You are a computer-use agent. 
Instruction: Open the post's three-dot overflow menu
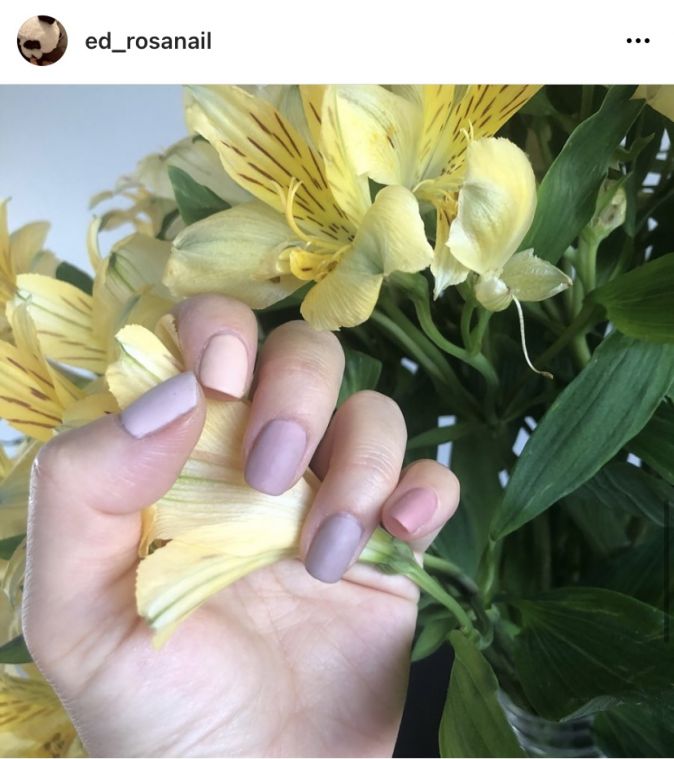(x=638, y=41)
